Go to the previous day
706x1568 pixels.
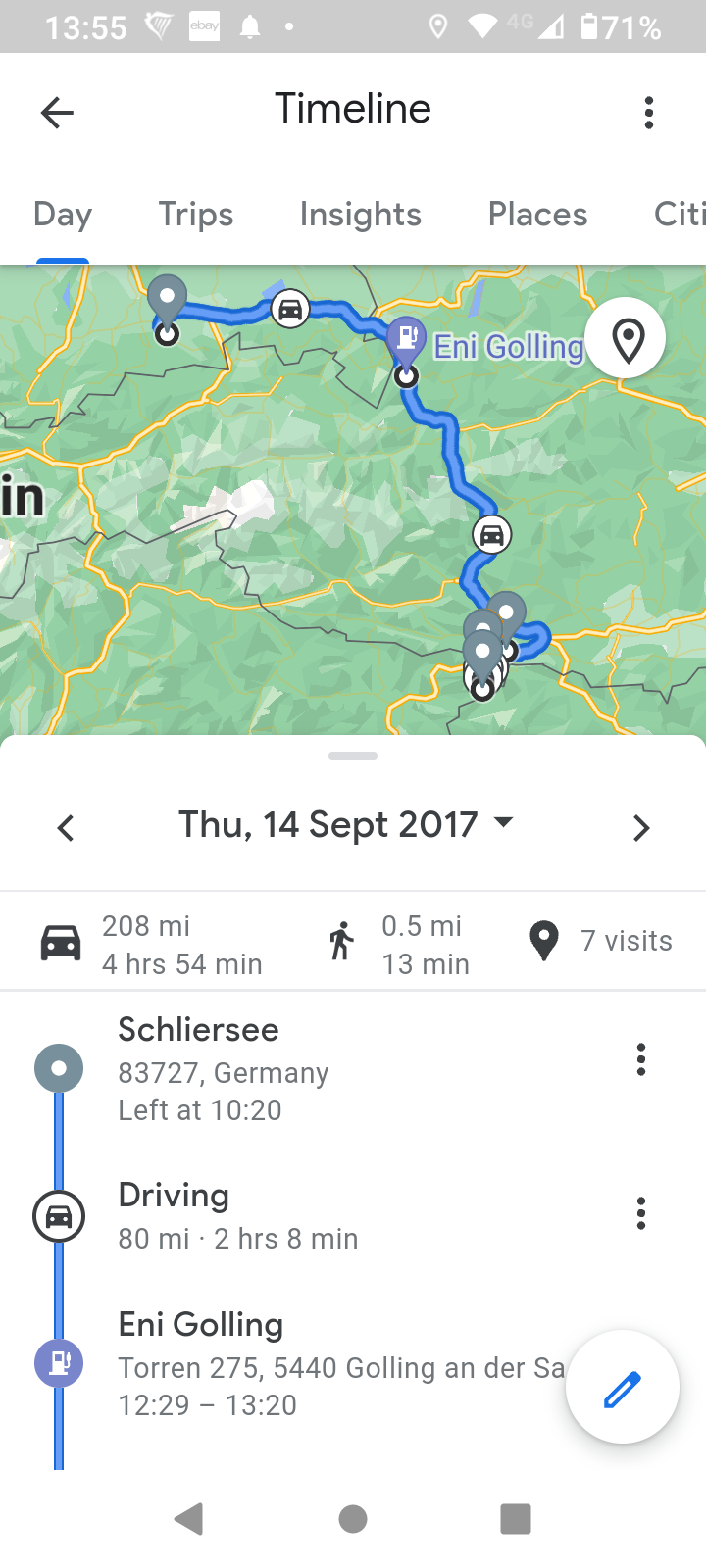[x=66, y=828]
